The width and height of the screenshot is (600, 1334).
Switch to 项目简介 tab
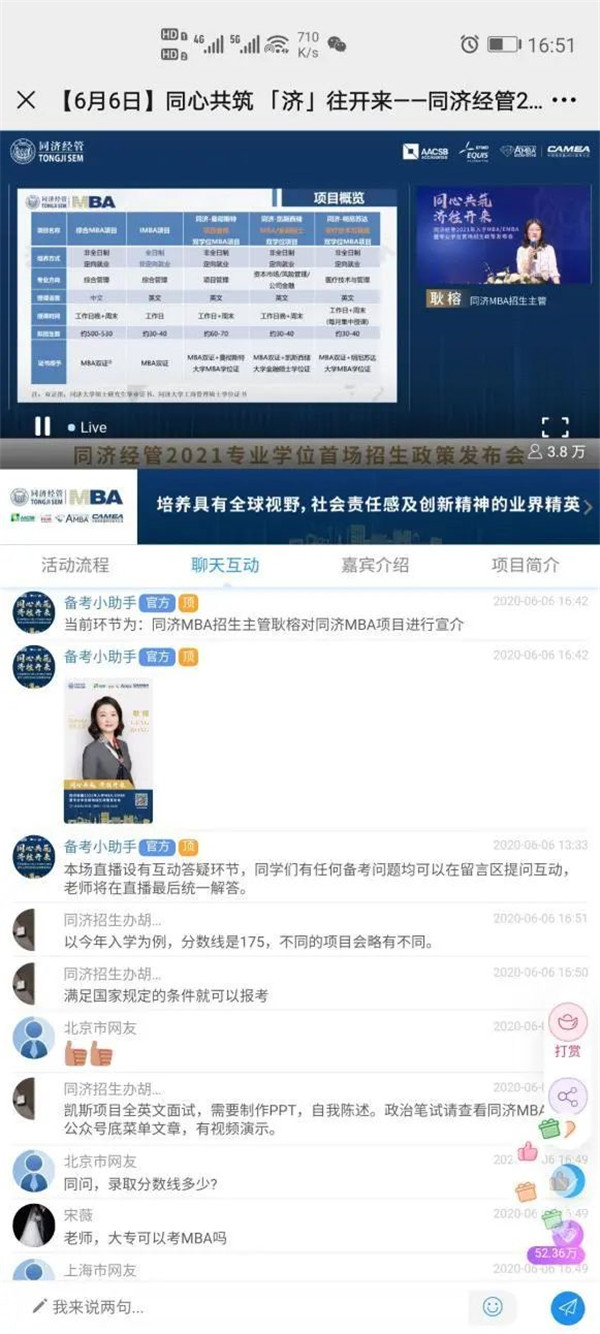point(525,565)
